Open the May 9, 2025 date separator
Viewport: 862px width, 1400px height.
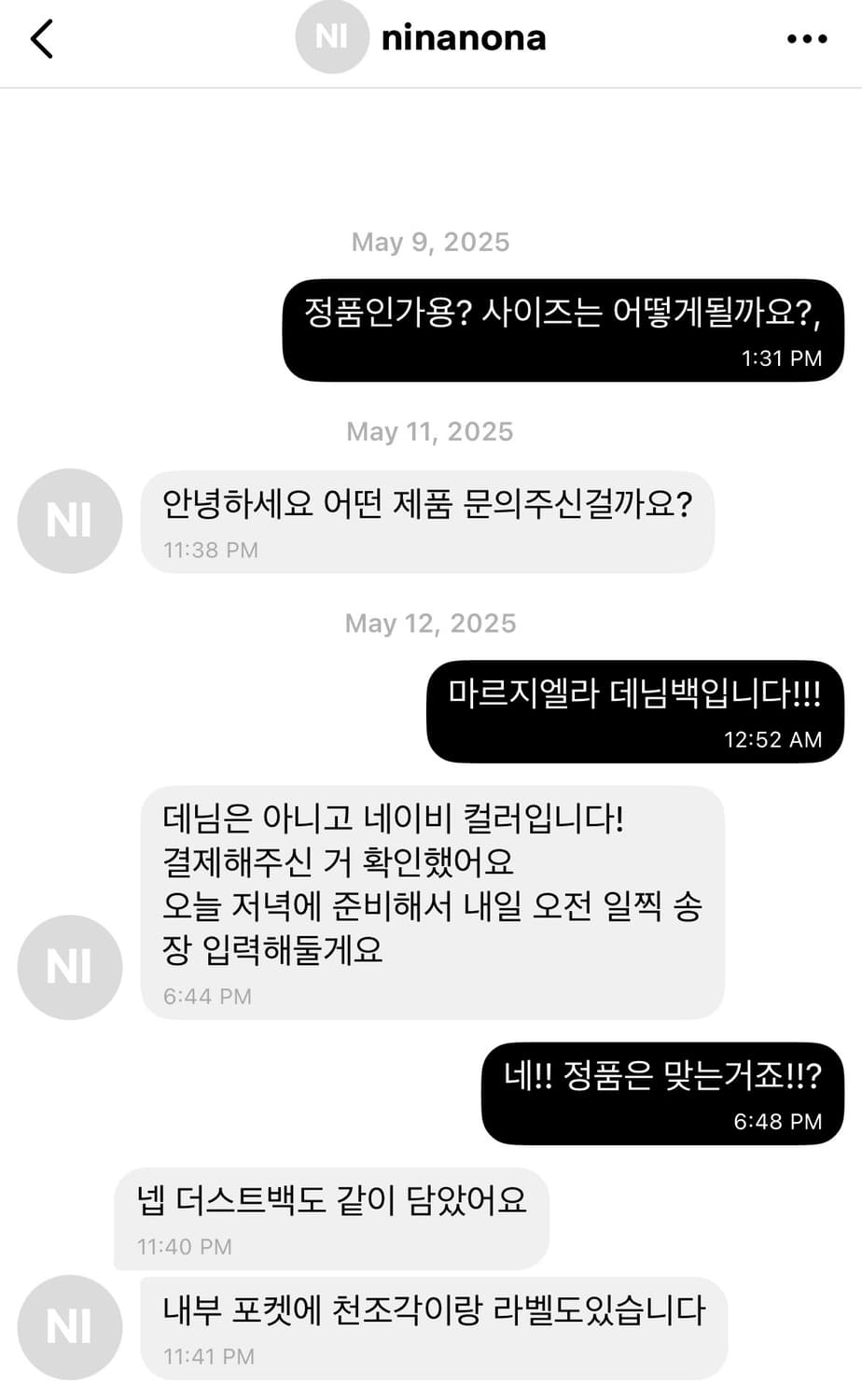[x=430, y=242]
